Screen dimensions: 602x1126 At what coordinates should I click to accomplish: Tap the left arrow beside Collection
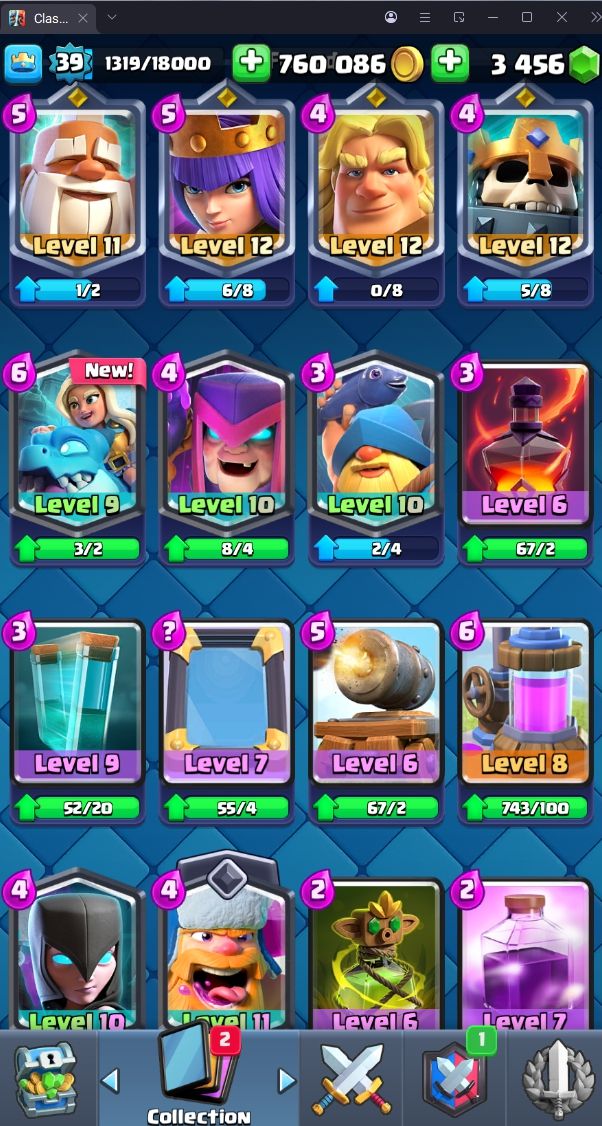[110, 1079]
